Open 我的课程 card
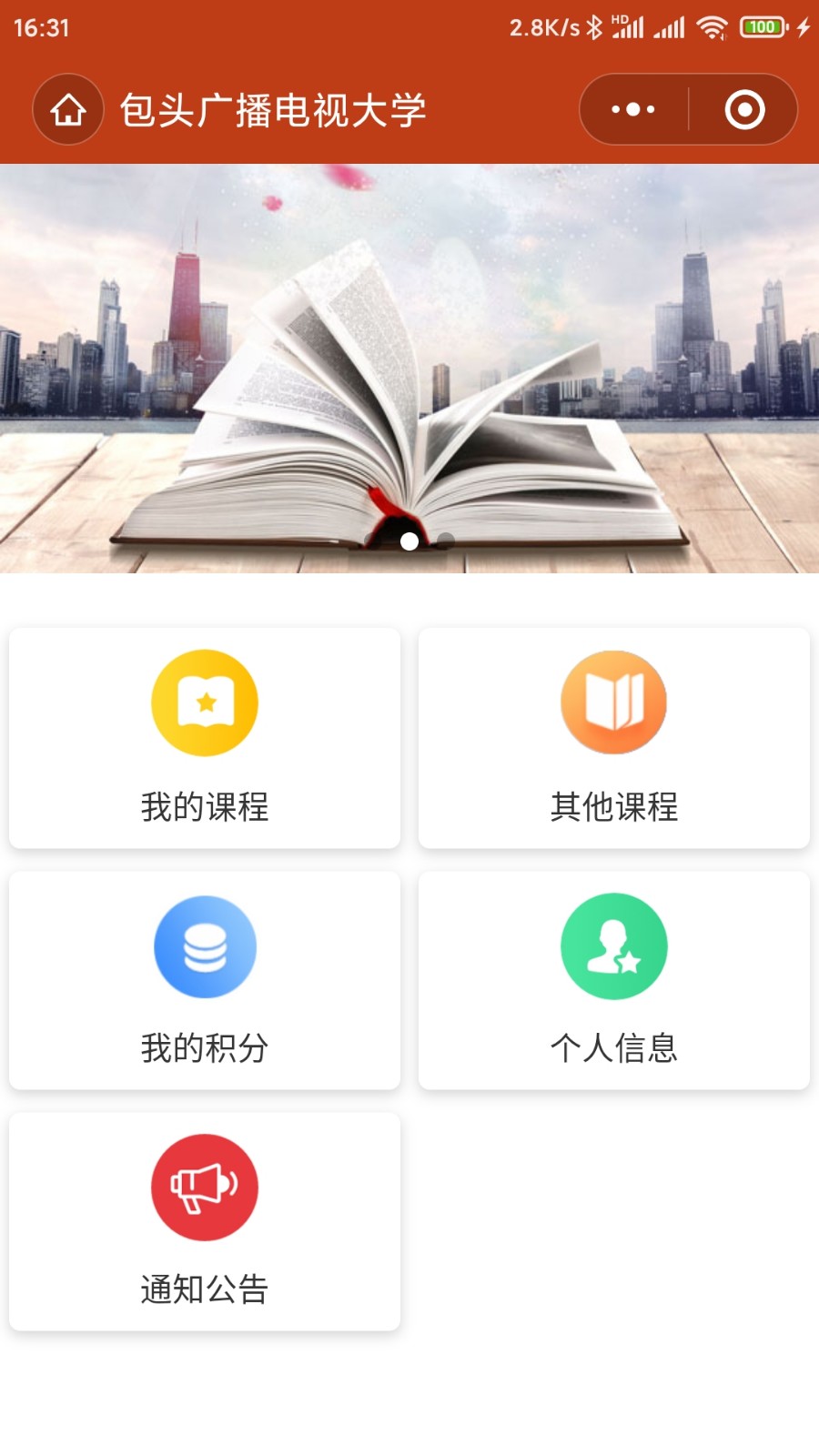Image resolution: width=819 pixels, height=1456 pixels. pos(205,738)
